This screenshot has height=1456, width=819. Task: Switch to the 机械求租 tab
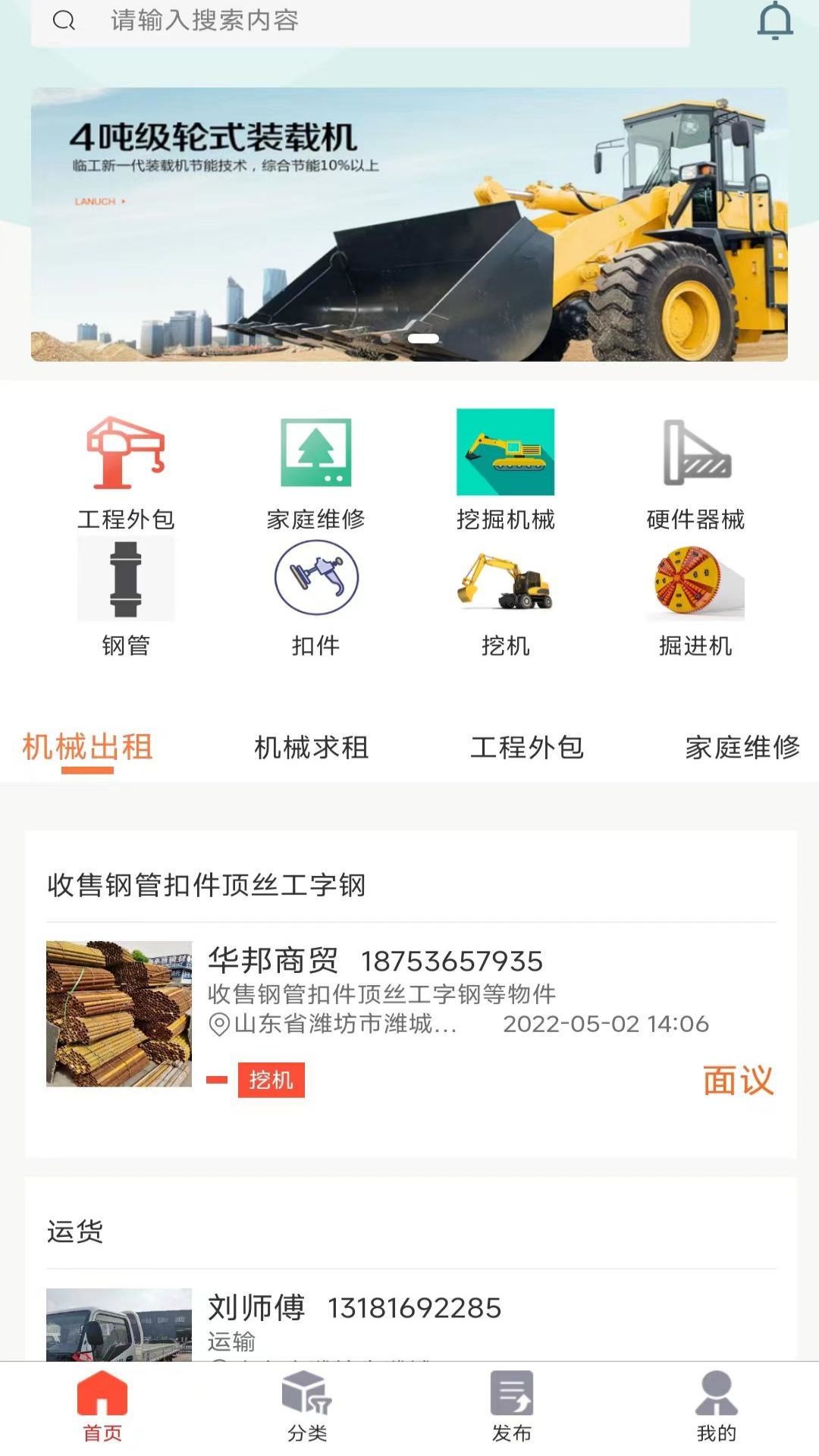[x=313, y=747]
